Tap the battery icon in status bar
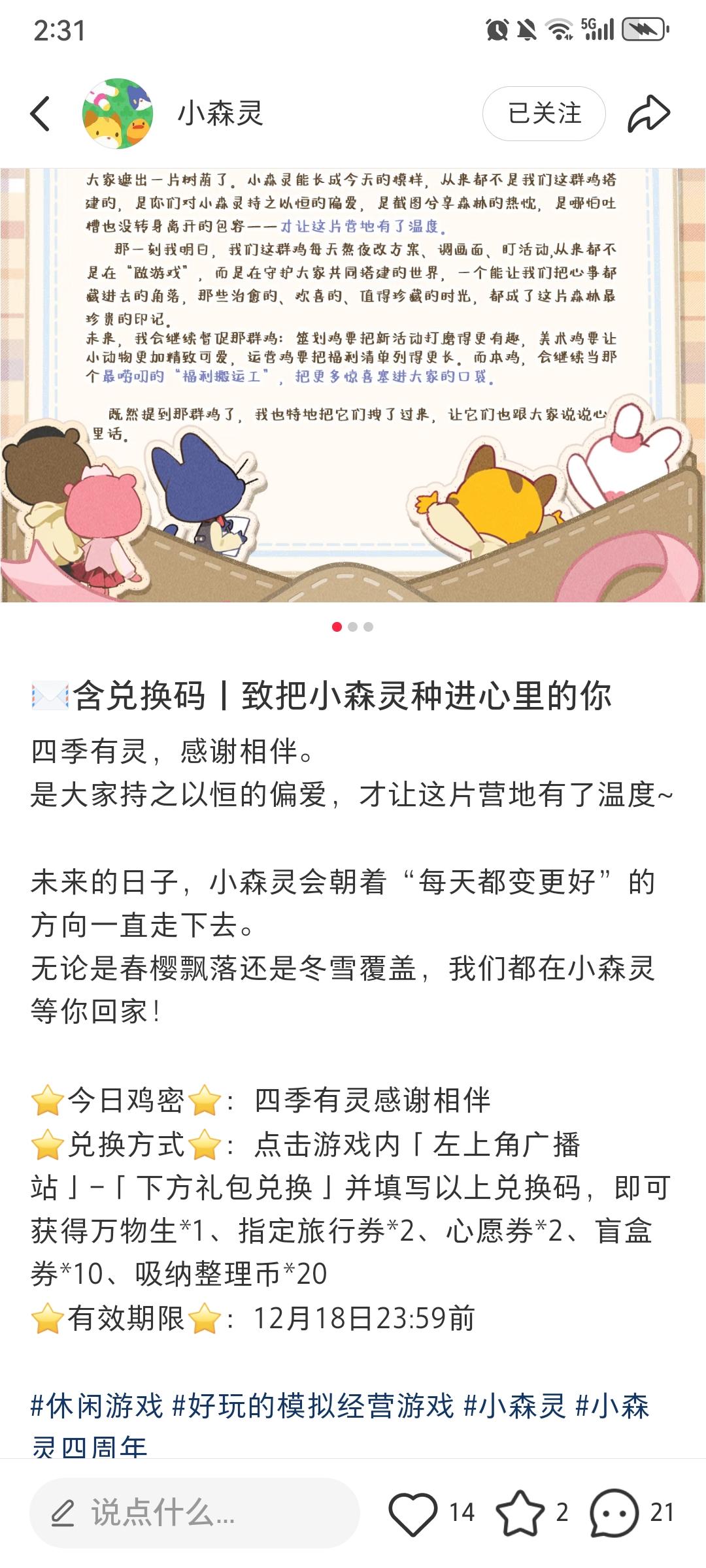Screen dimensions: 706x1568 click(x=644, y=27)
